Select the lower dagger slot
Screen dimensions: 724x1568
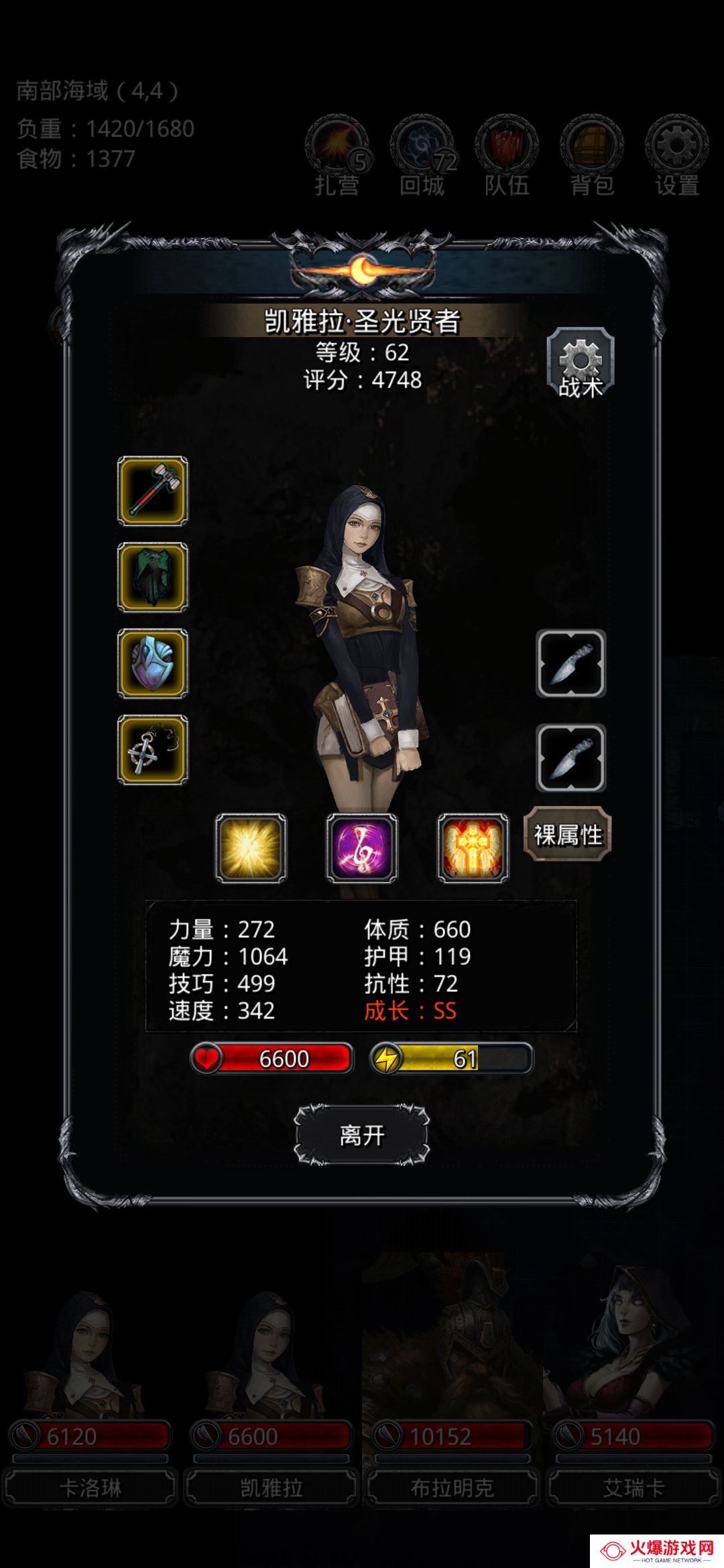click(571, 758)
